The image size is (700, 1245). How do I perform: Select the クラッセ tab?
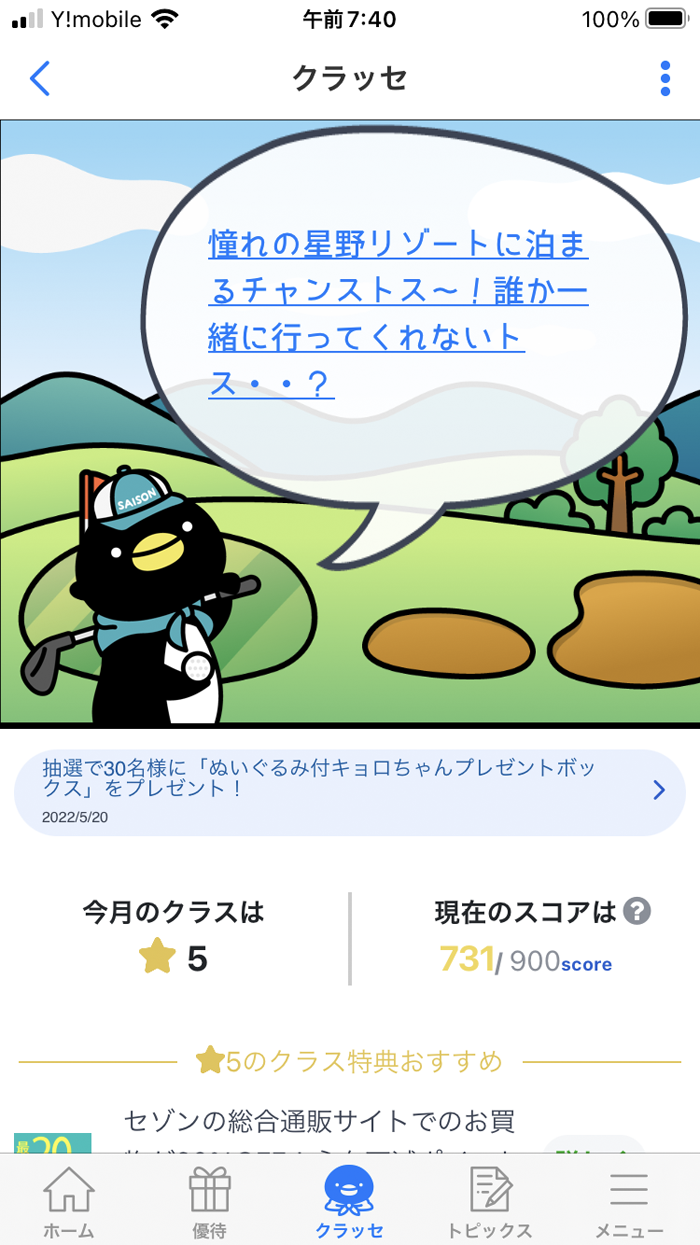point(349,1203)
